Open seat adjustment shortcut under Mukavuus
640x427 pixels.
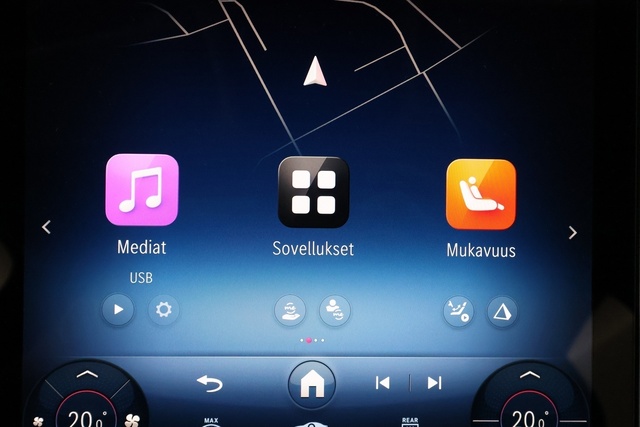[x=459, y=312]
